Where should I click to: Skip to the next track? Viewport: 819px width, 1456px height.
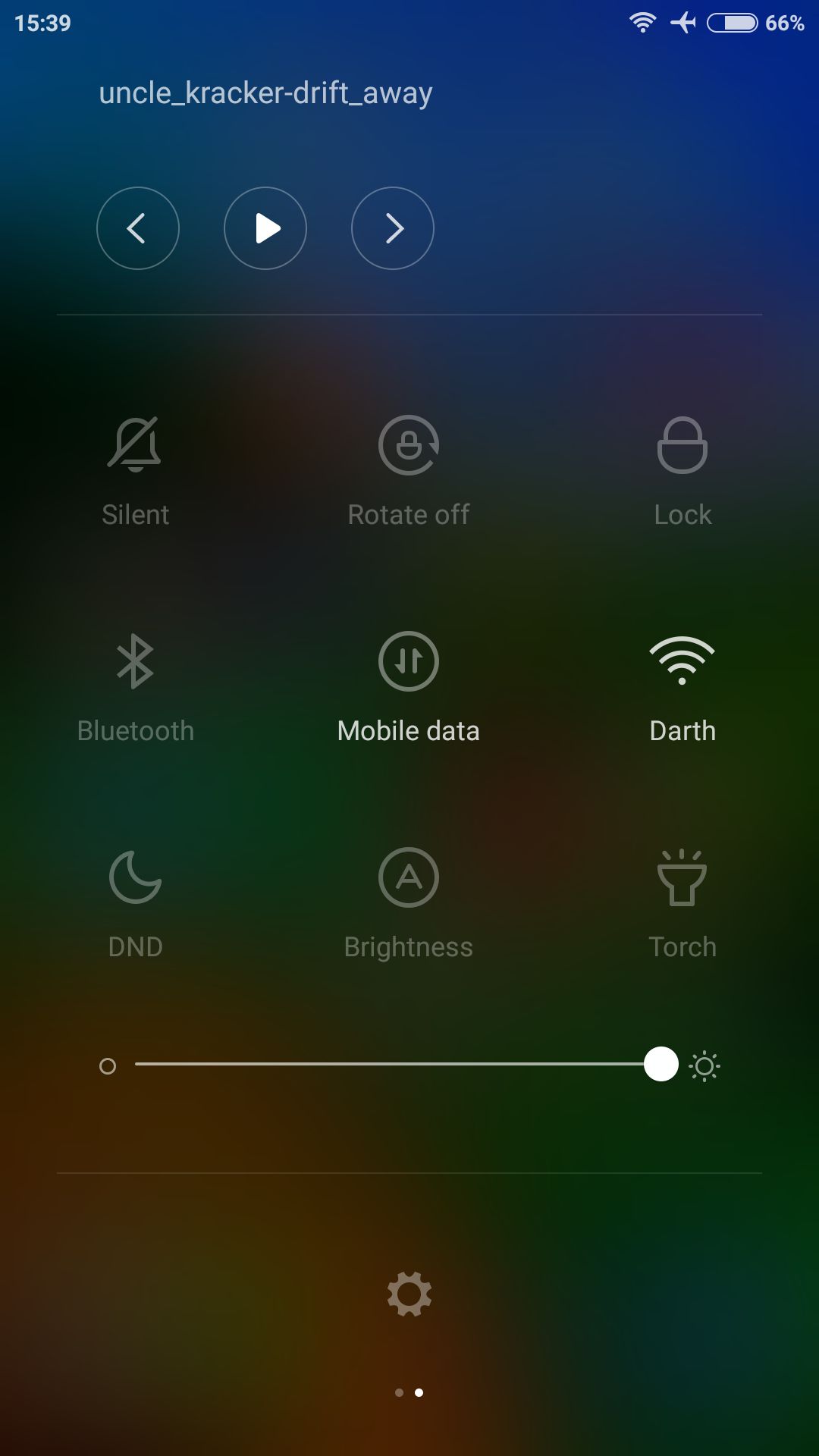[393, 228]
